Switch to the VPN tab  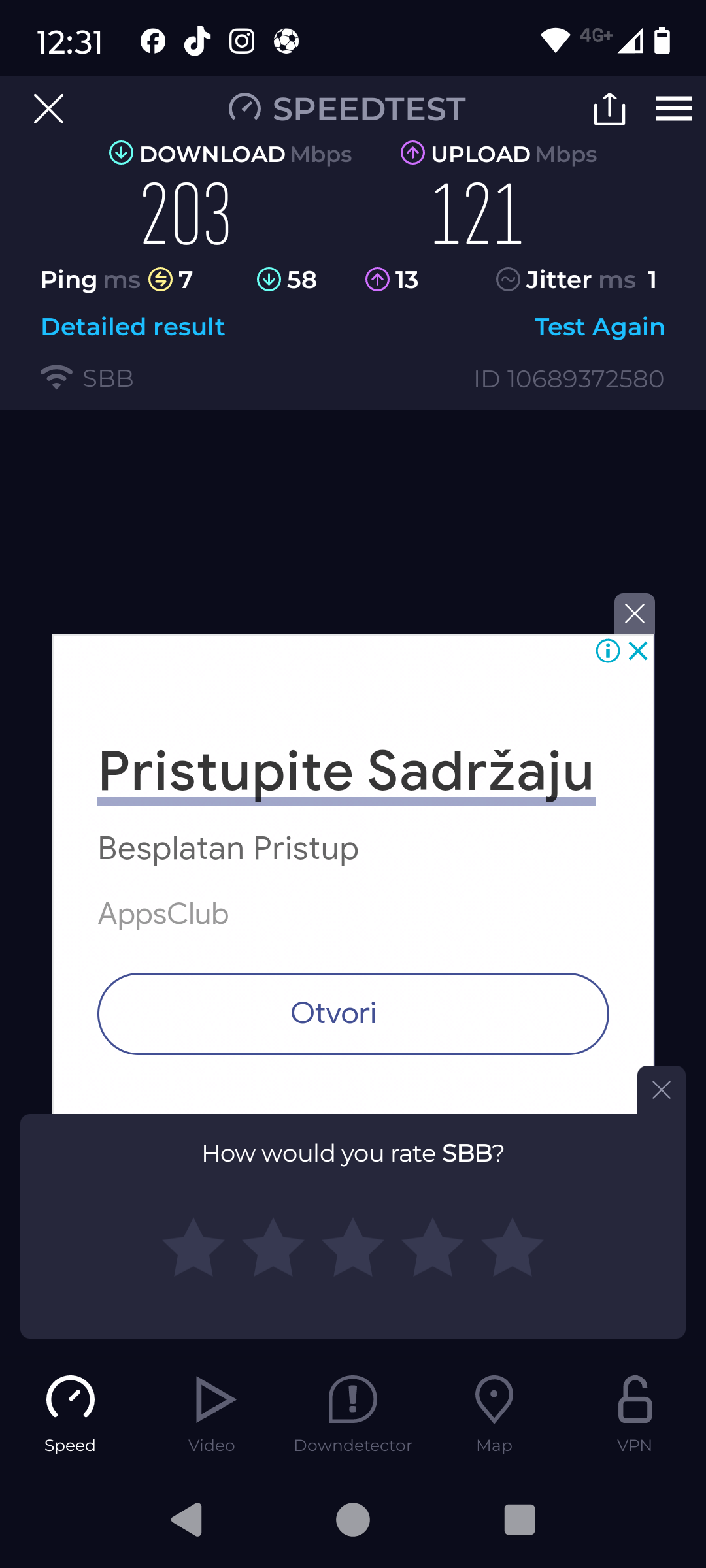click(635, 1413)
